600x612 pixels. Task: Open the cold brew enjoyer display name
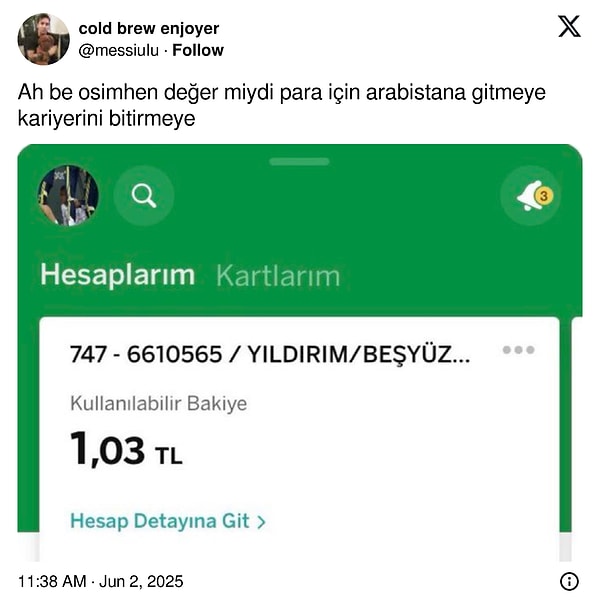tap(148, 28)
